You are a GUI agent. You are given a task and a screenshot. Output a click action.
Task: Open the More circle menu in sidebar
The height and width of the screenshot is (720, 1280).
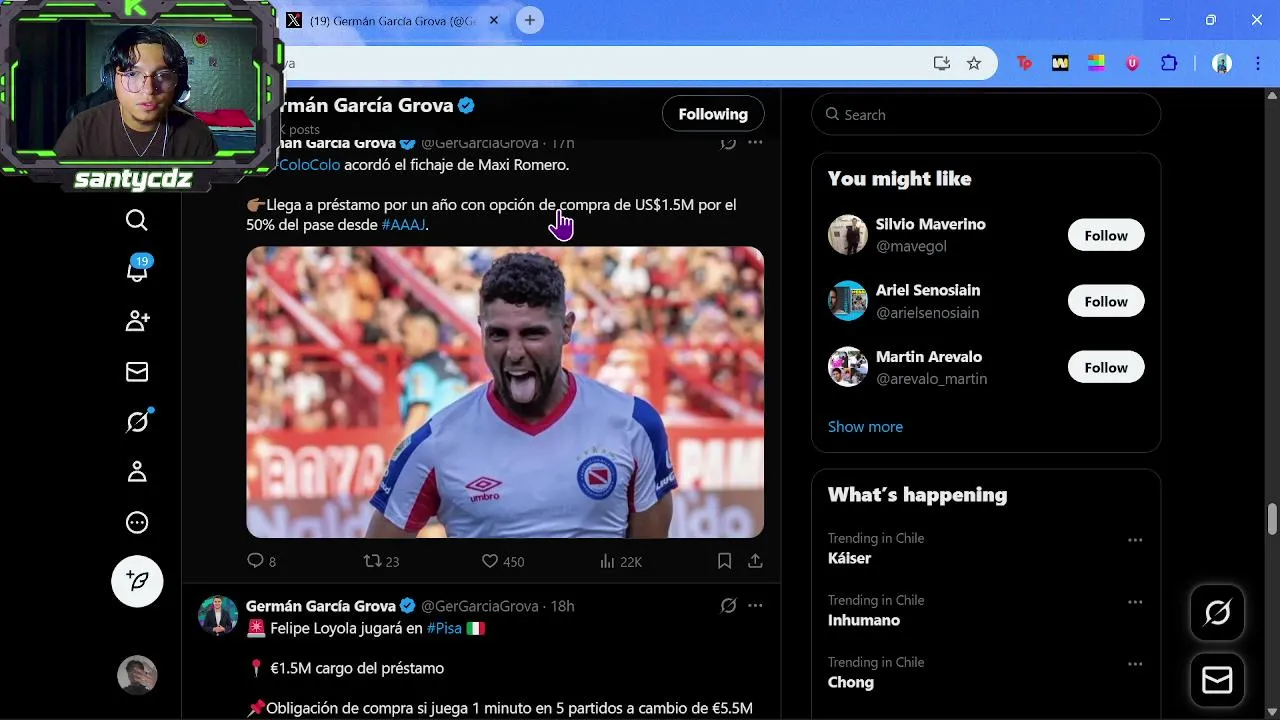137,522
